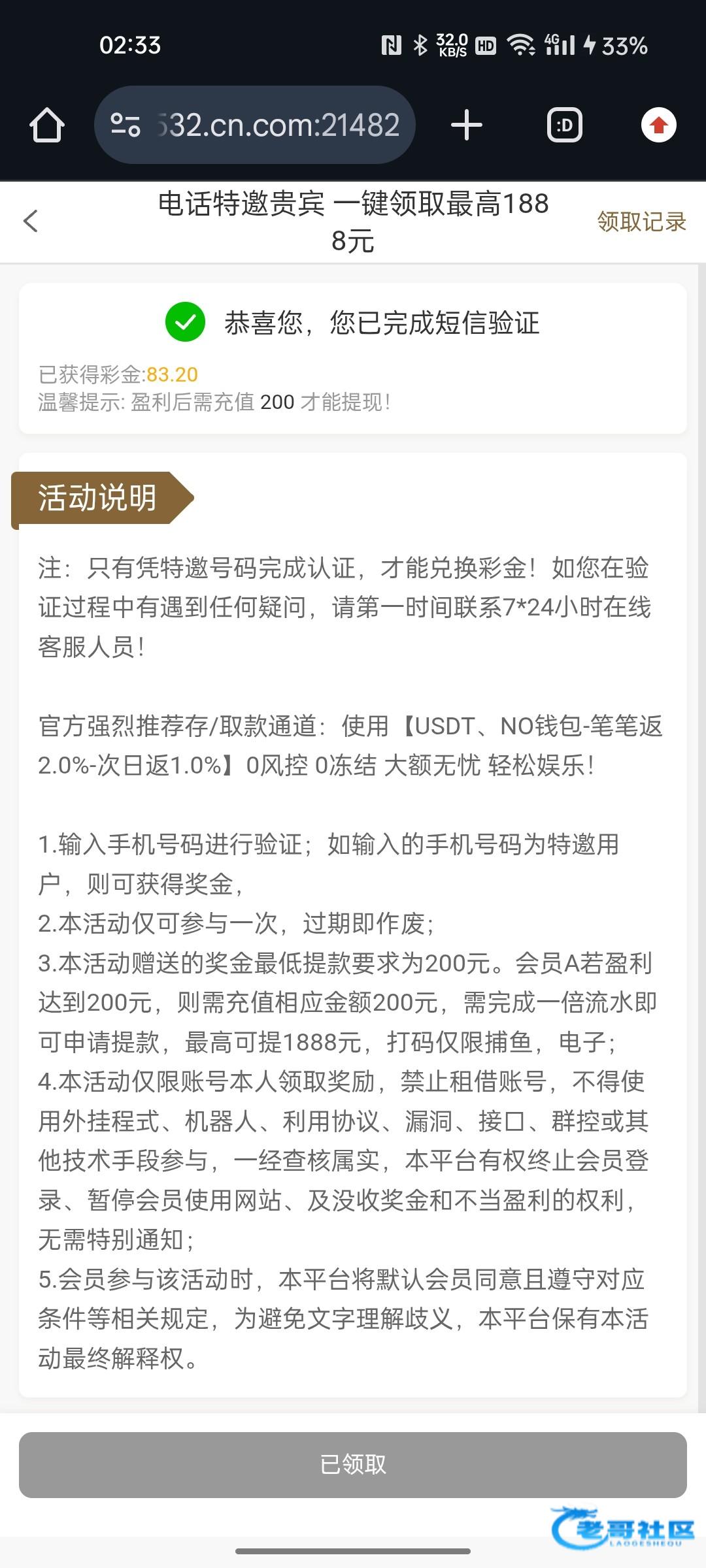The height and width of the screenshot is (1568, 706).
Task: Tap the 已领取 button
Action: click(x=353, y=1464)
